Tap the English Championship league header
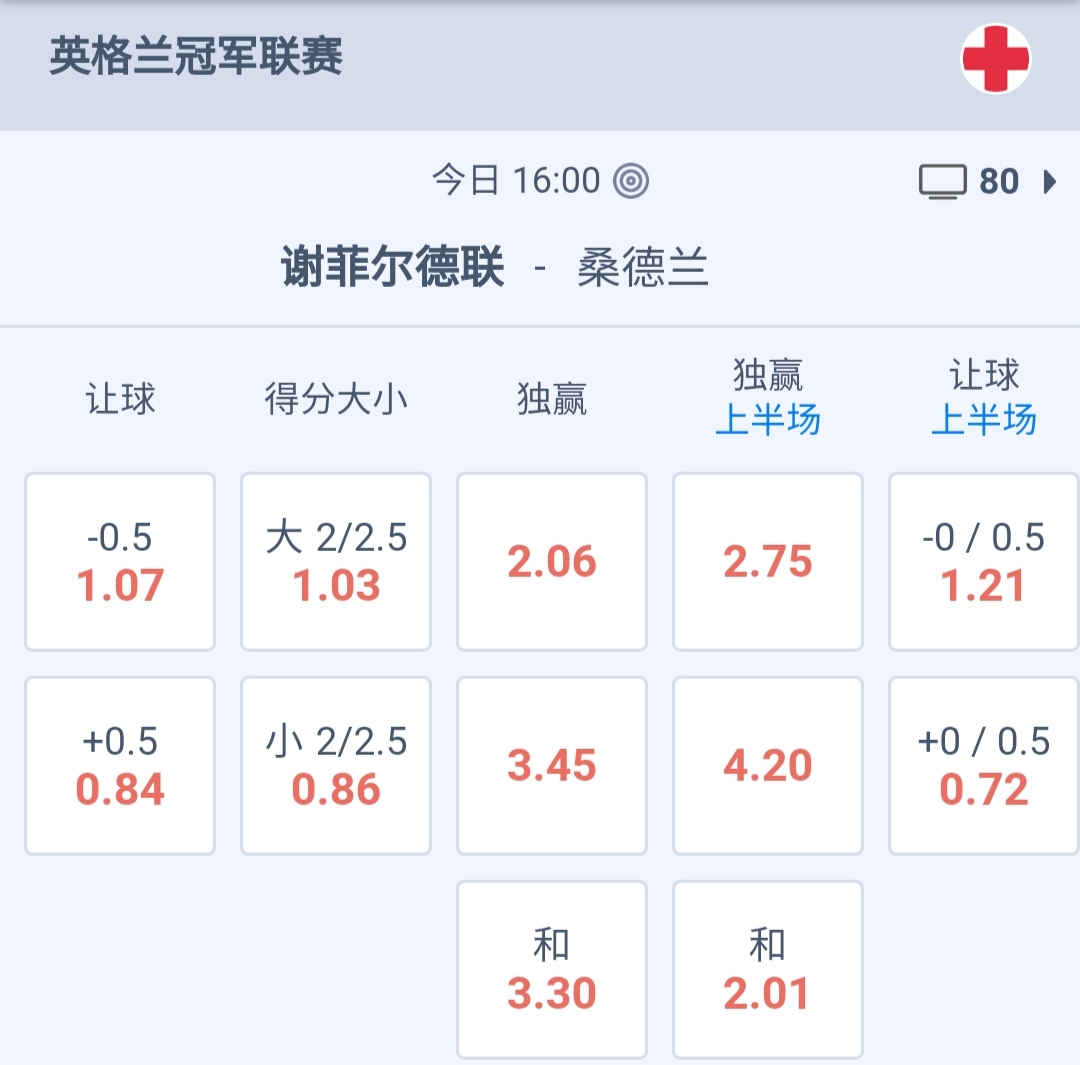The width and height of the screenshot is (1080, 1065). pos(197,57)
